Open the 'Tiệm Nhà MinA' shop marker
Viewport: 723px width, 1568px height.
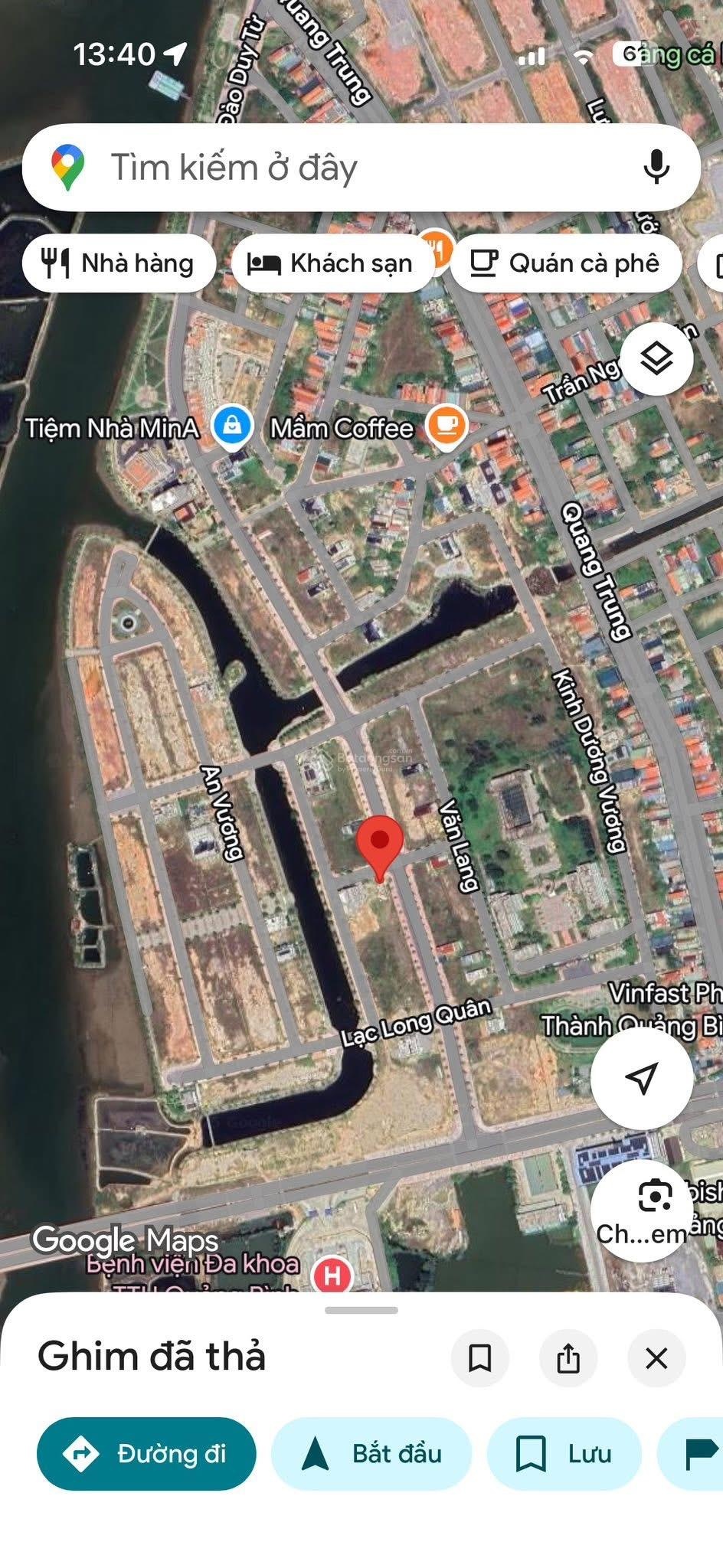(232, 426)
